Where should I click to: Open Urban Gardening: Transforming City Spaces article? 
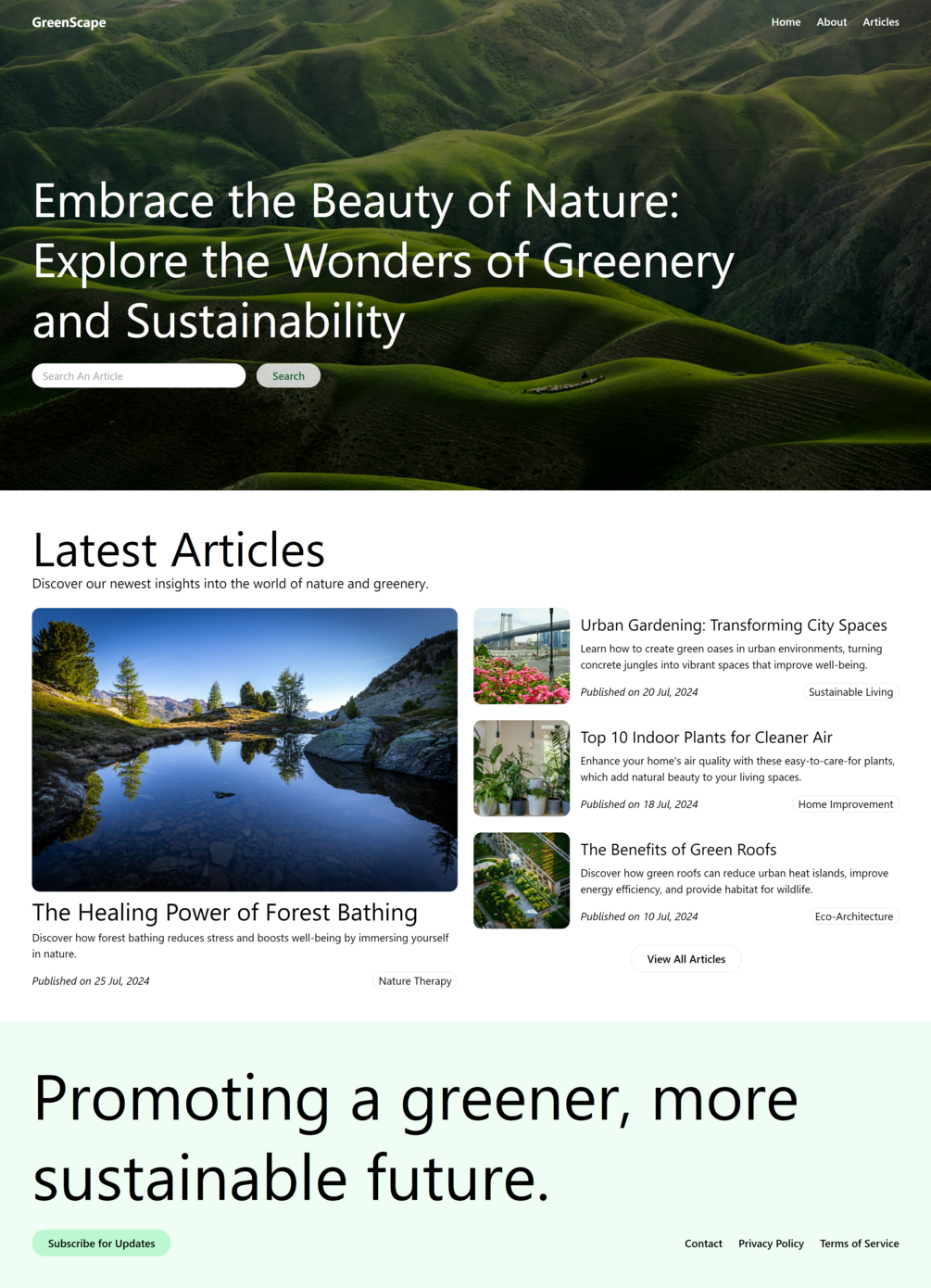[x=734, y=625]
